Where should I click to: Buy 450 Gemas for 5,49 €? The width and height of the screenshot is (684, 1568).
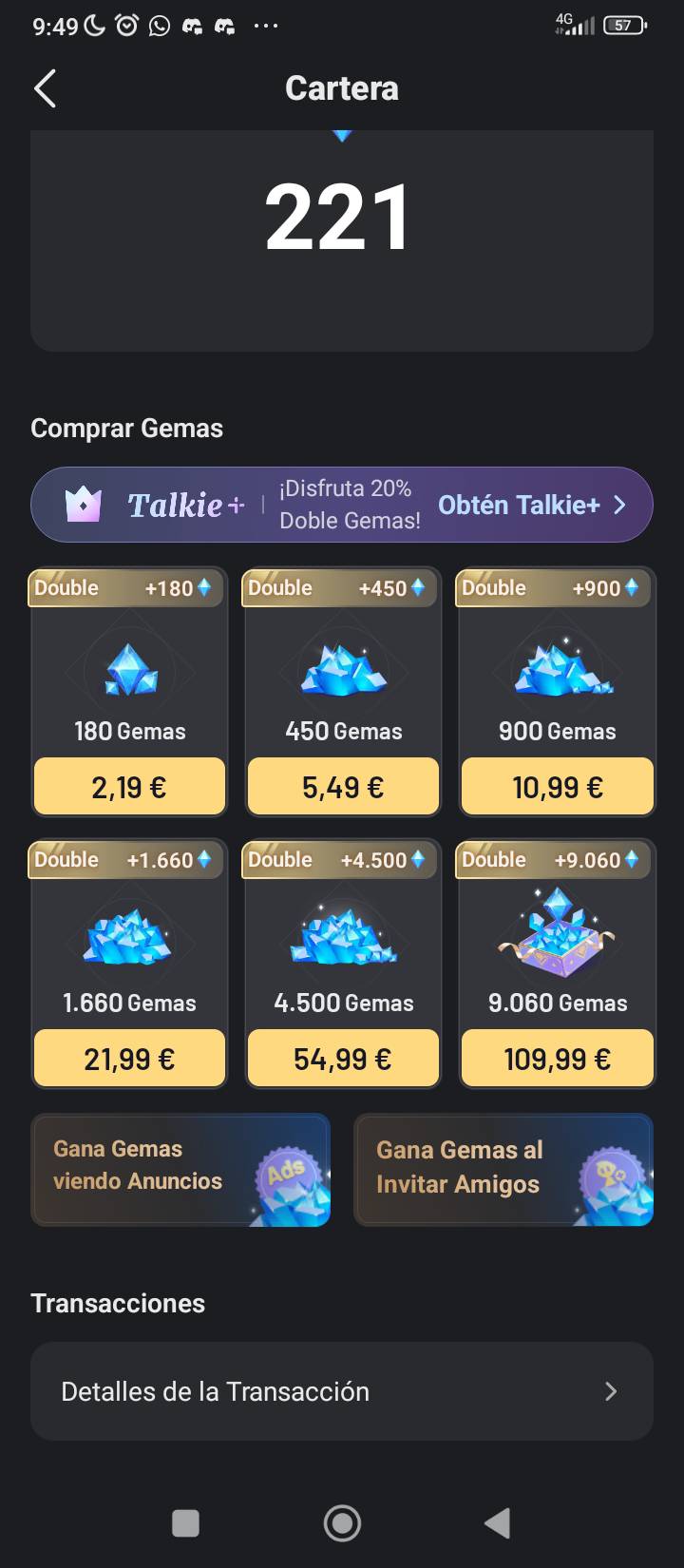343,787
